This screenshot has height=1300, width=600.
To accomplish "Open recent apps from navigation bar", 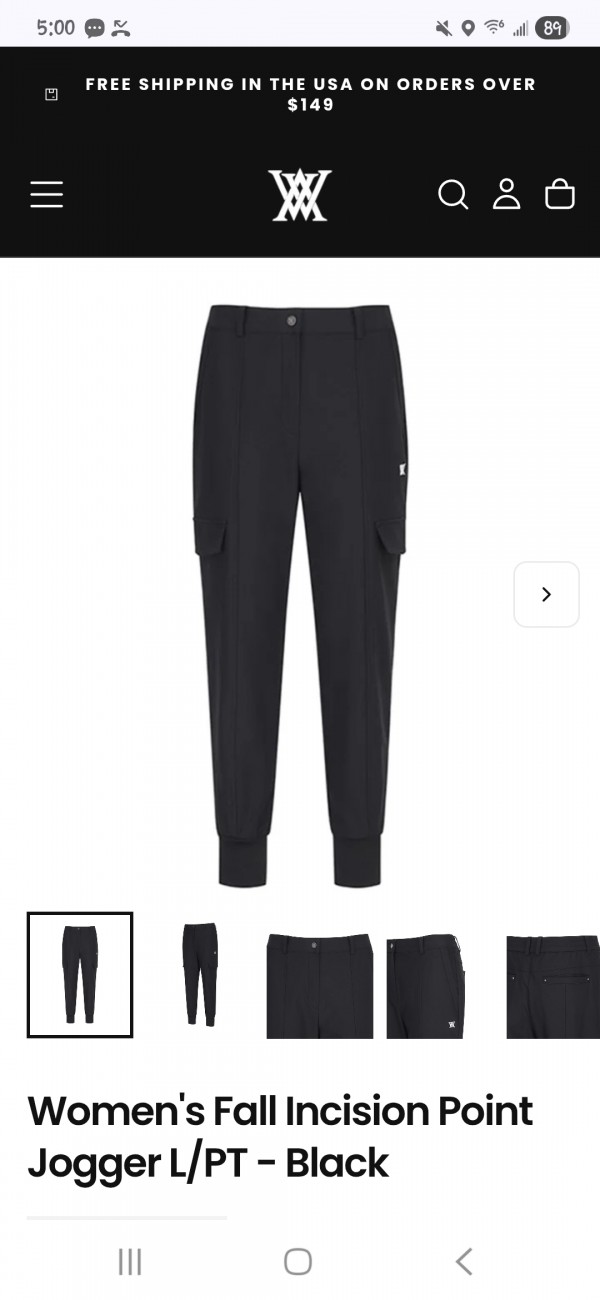I will pos(130,1262).
